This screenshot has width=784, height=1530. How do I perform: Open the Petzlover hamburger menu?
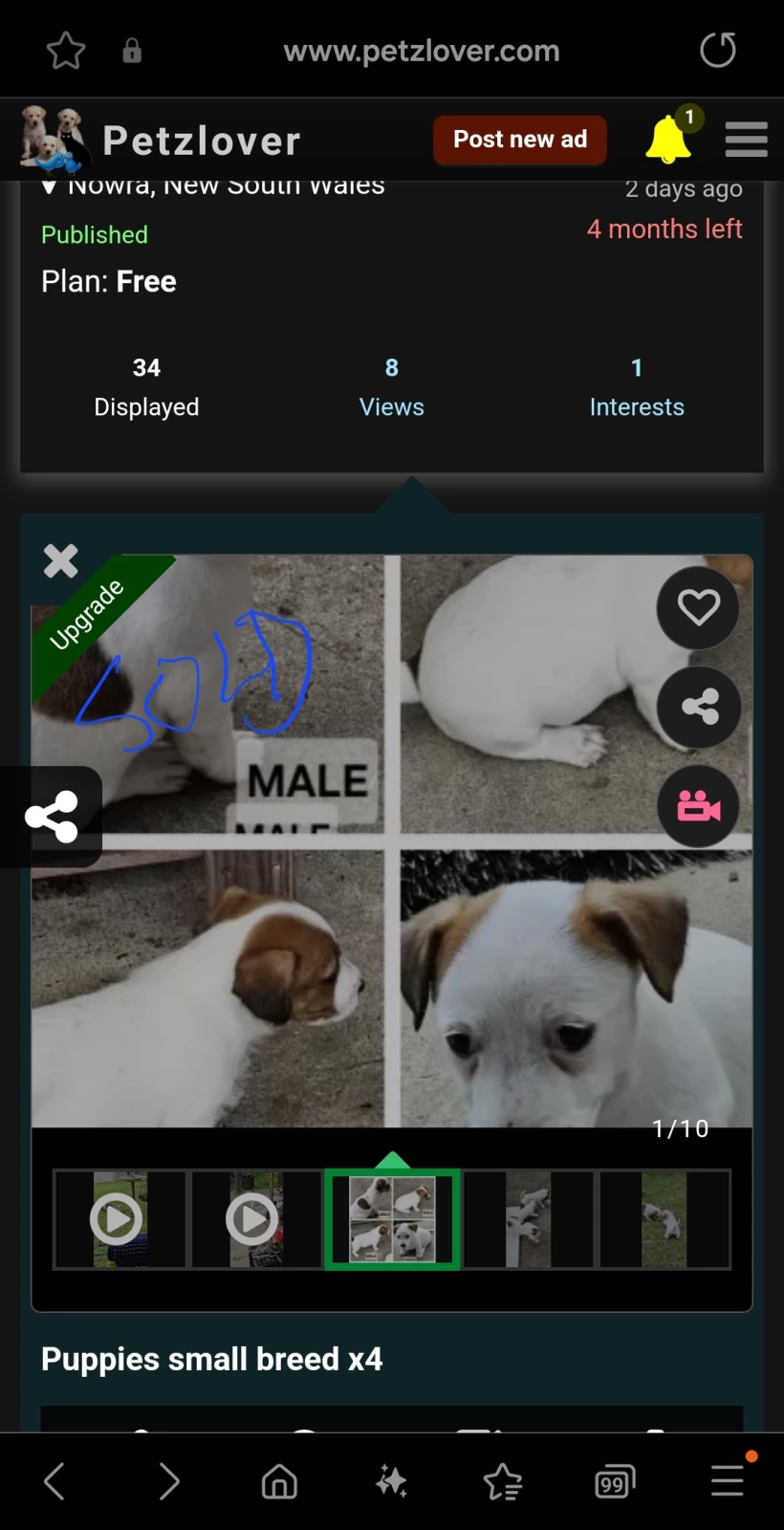click(746, 140)
